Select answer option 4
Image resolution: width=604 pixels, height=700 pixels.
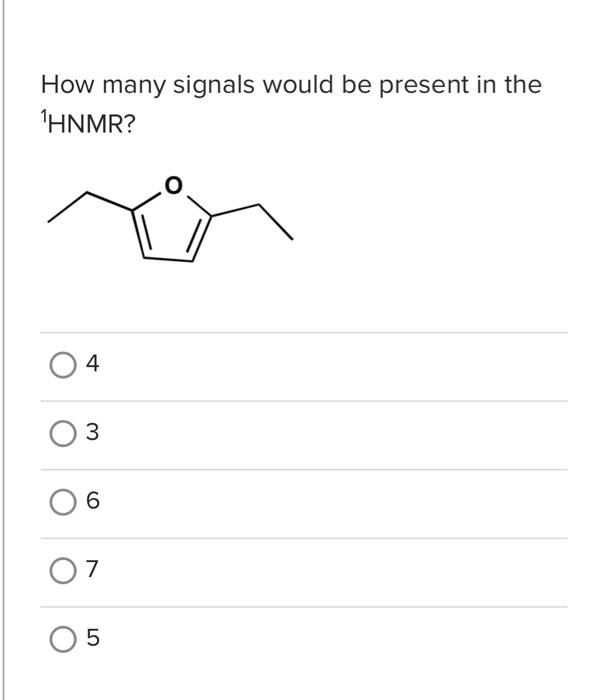pyautogui.click(x=62, y=365)
